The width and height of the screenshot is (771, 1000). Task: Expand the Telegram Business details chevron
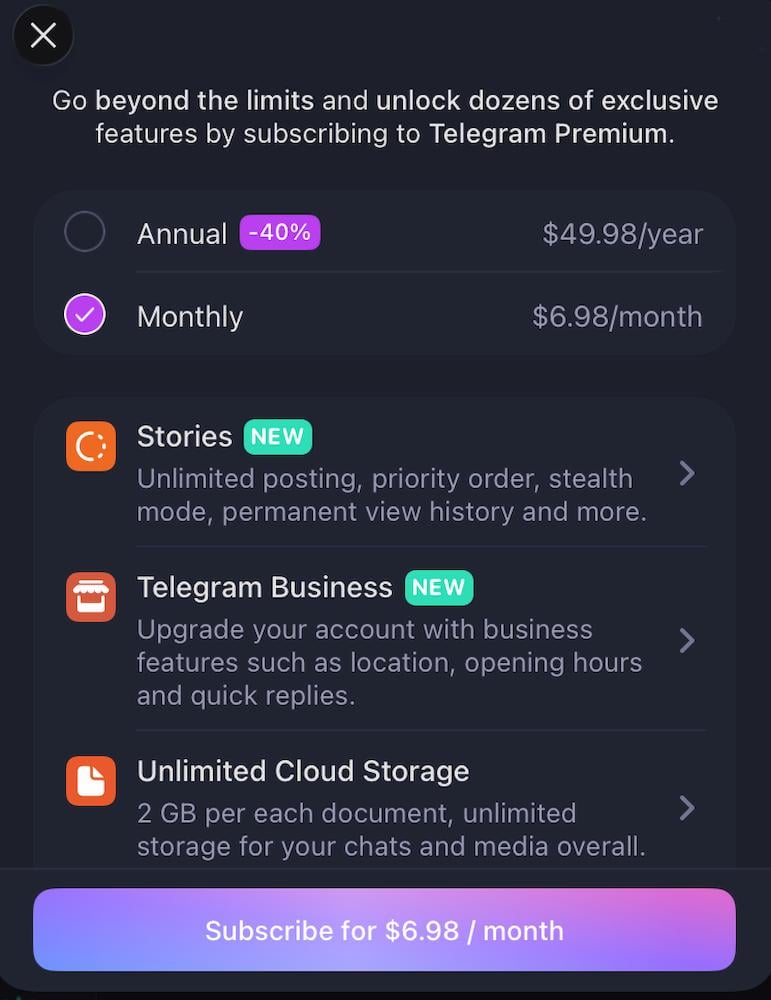point(687,640)
